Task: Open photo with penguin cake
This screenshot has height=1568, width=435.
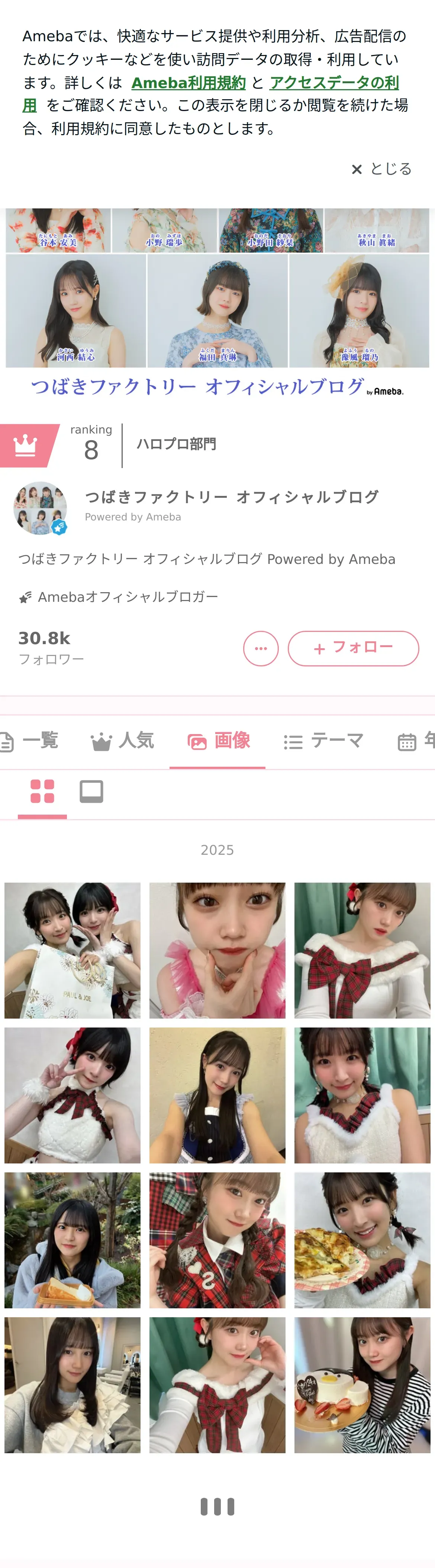Action: 362,1385
